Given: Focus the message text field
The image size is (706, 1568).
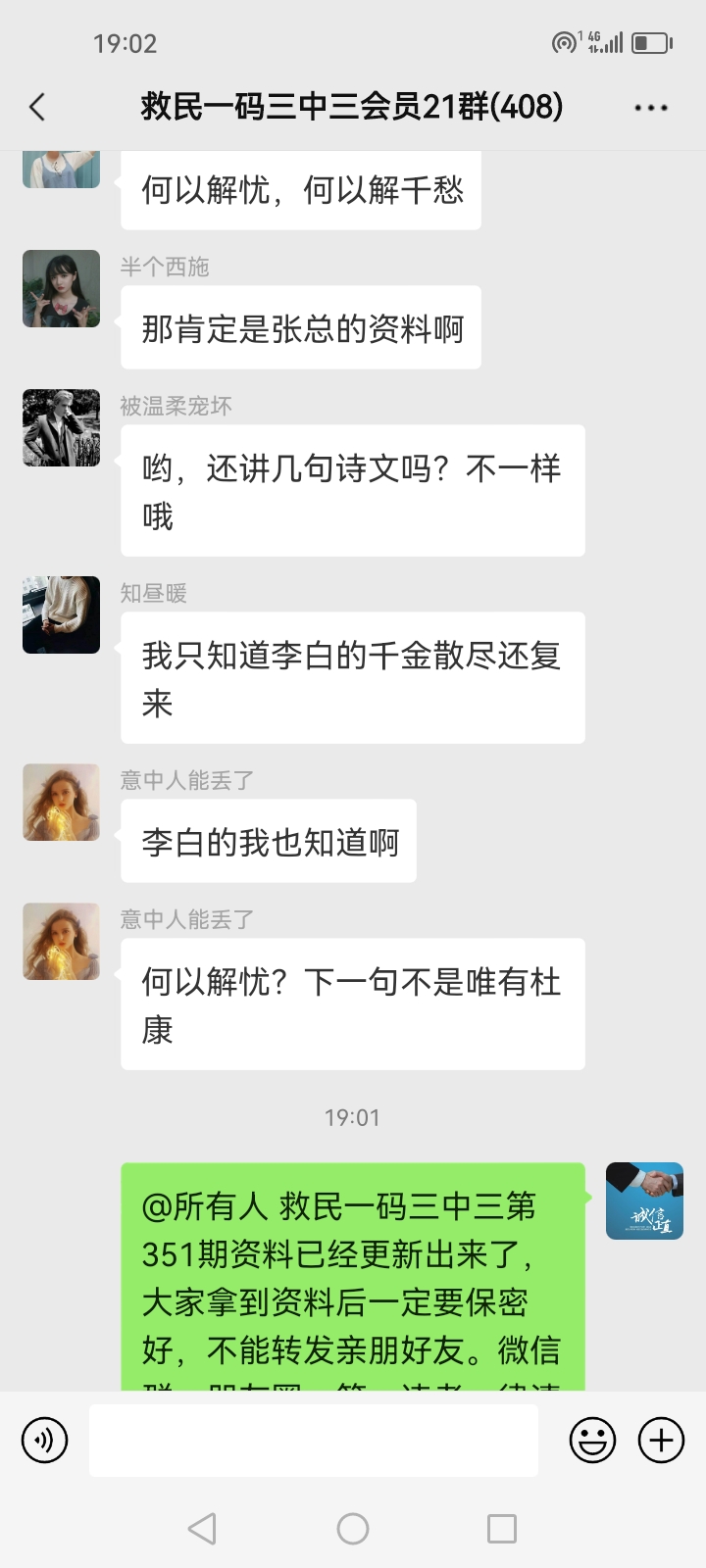Looking at the screenshot, I should [x=314, y=1441].
